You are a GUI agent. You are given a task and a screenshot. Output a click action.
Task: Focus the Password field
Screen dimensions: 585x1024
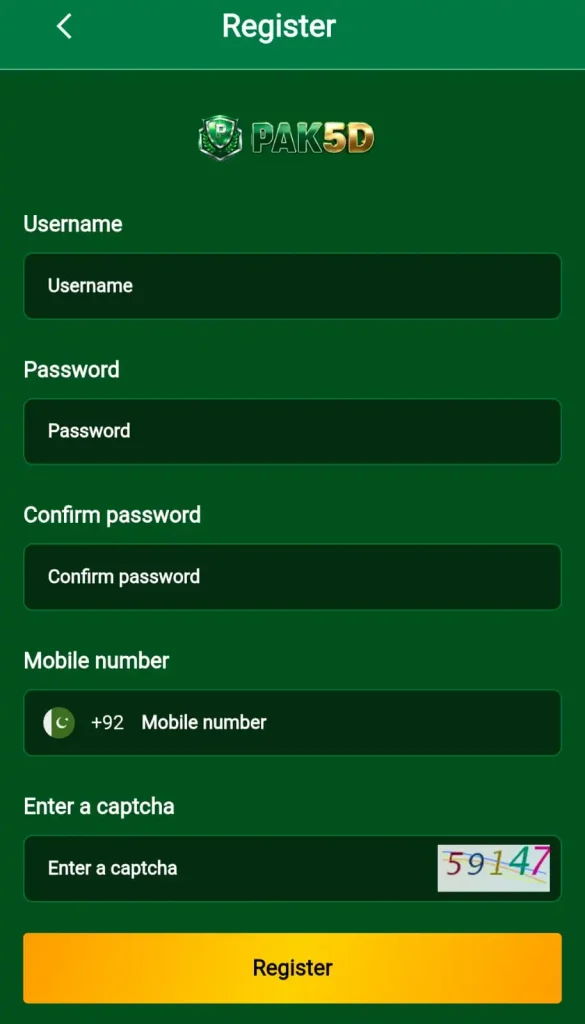click(x=292, y=431)
